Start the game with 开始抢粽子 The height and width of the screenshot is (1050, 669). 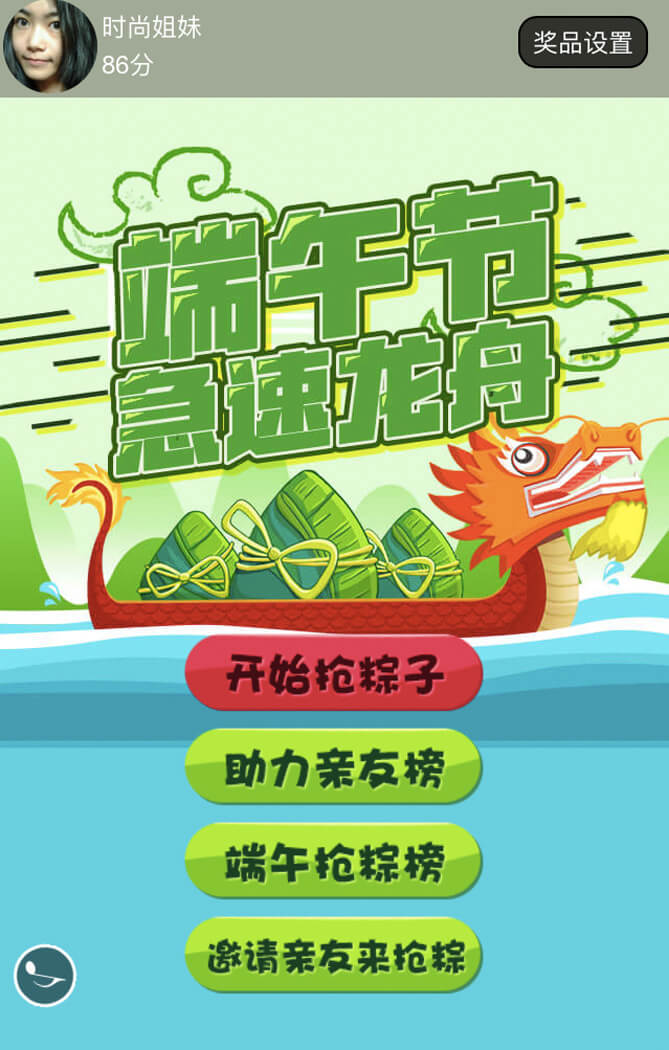[334, 674]
